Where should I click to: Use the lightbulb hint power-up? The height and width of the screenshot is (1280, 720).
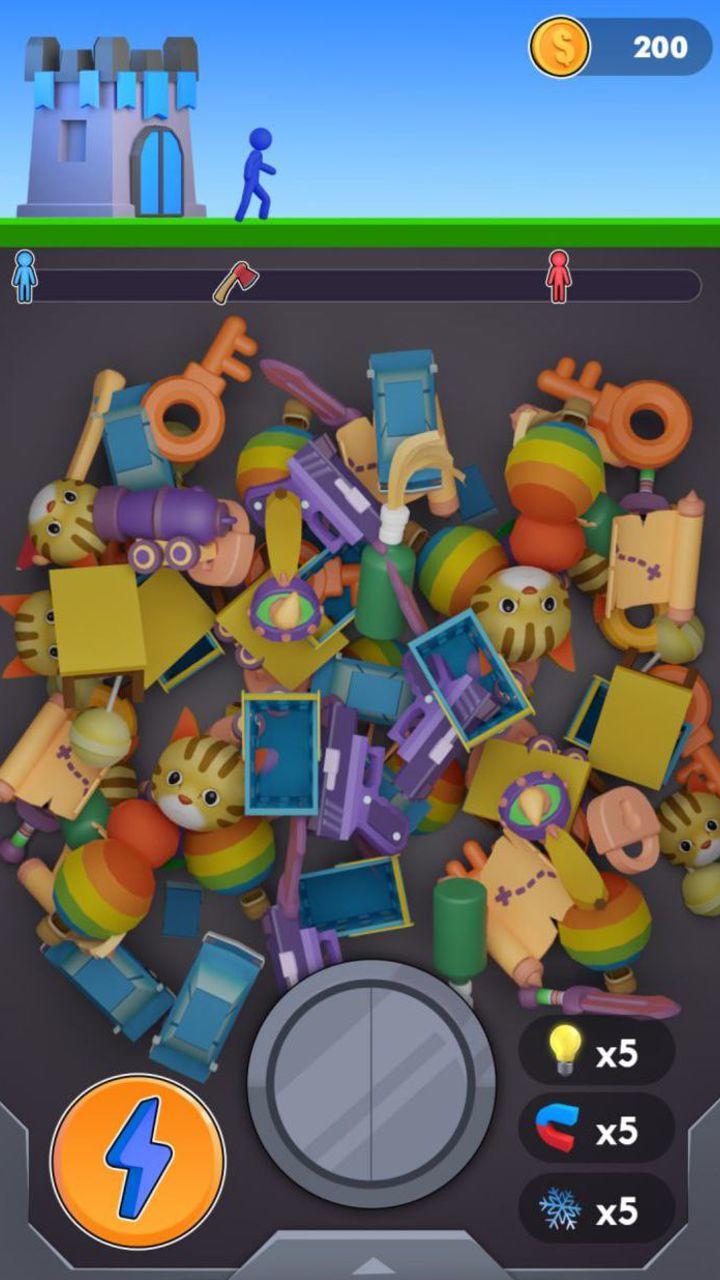click(x=596, y=1051)
